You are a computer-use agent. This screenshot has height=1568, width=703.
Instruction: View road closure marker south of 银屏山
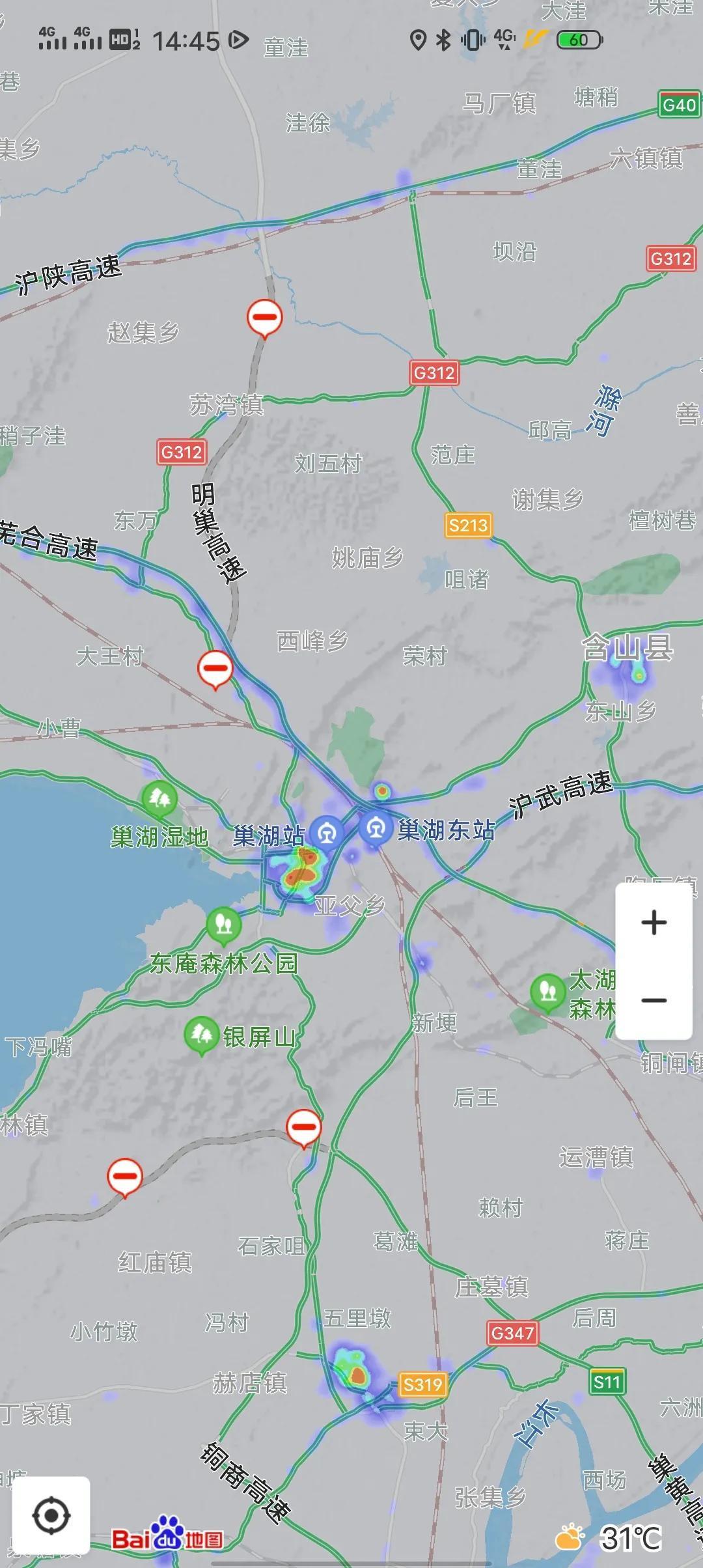304,1127
